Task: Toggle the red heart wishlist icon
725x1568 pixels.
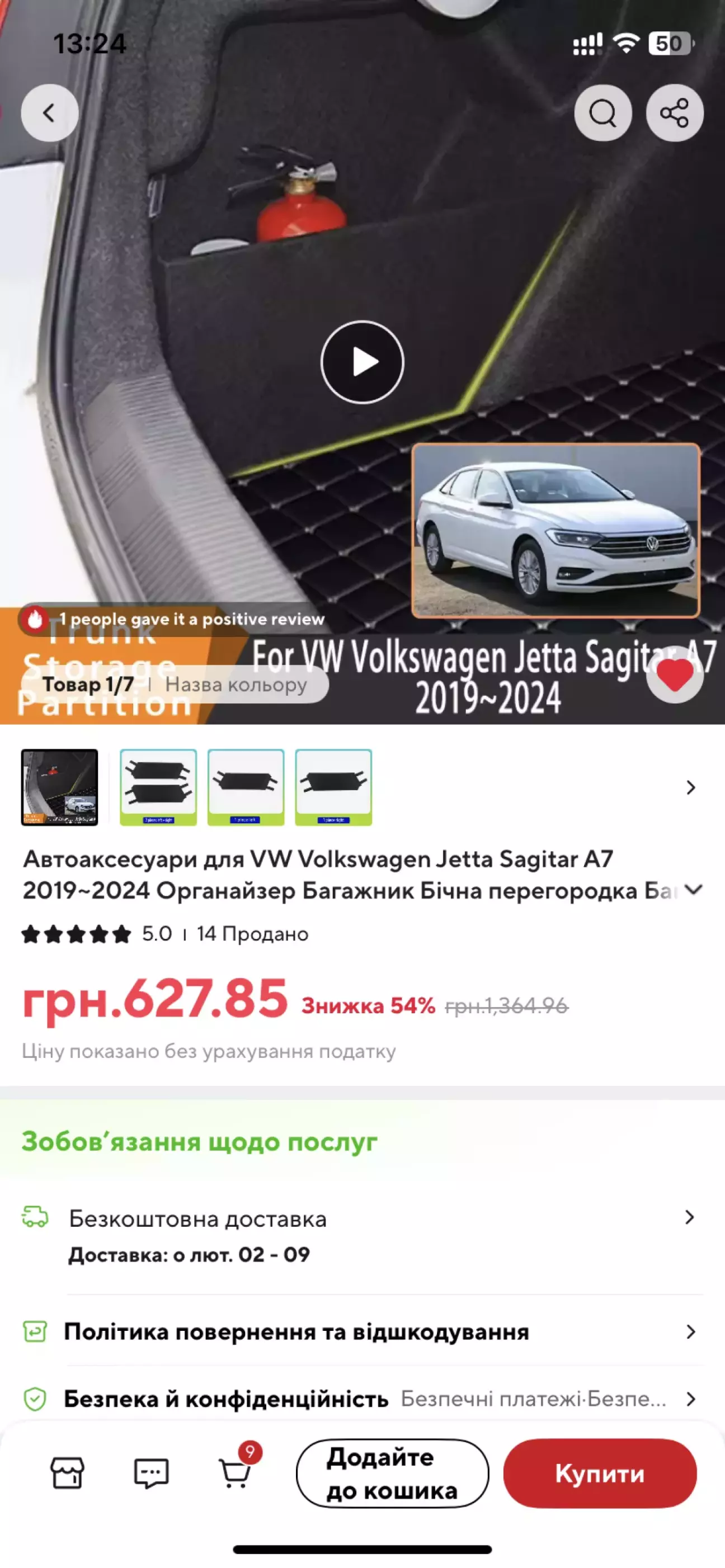Action: pos(675,674)
